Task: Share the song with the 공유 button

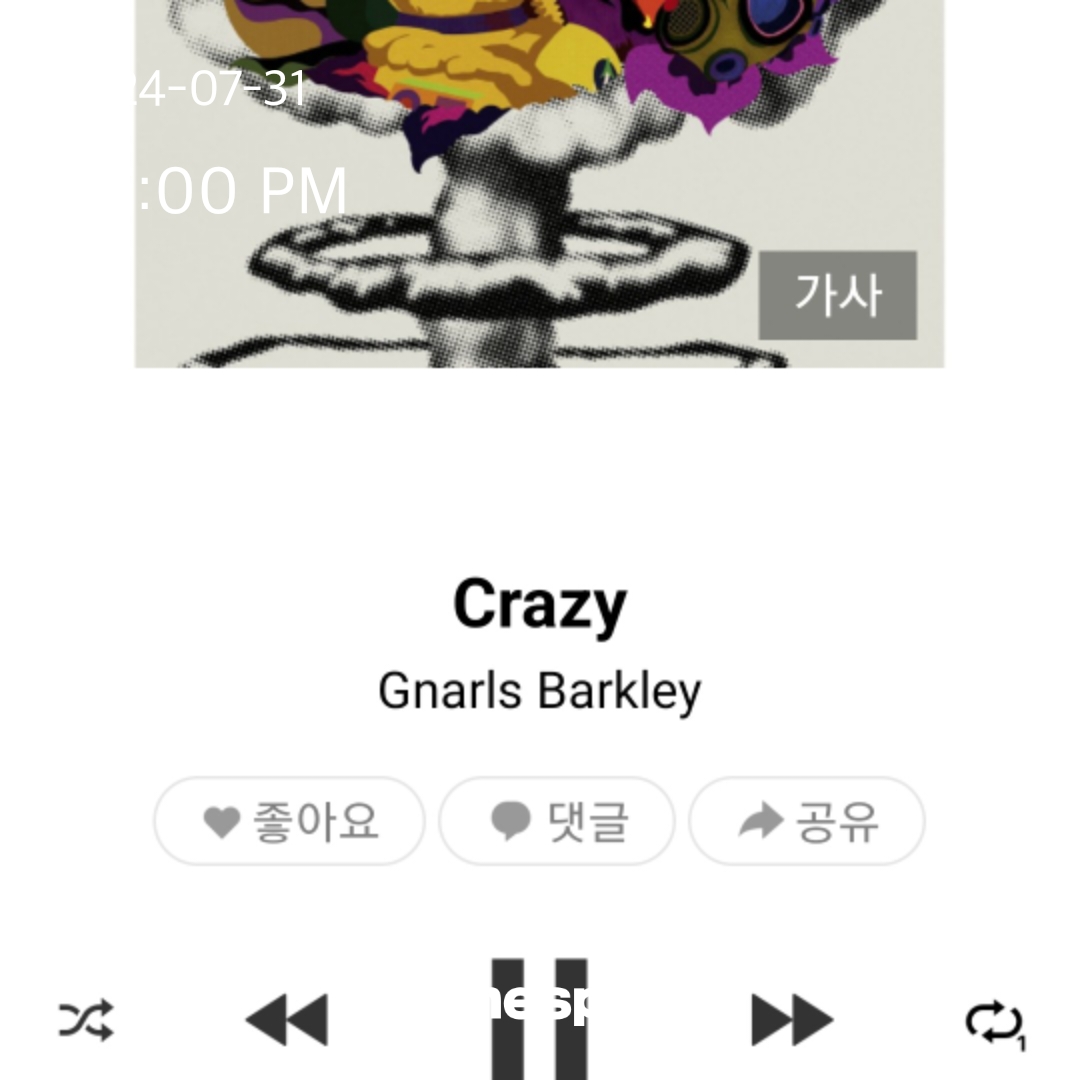Action: 807,822
